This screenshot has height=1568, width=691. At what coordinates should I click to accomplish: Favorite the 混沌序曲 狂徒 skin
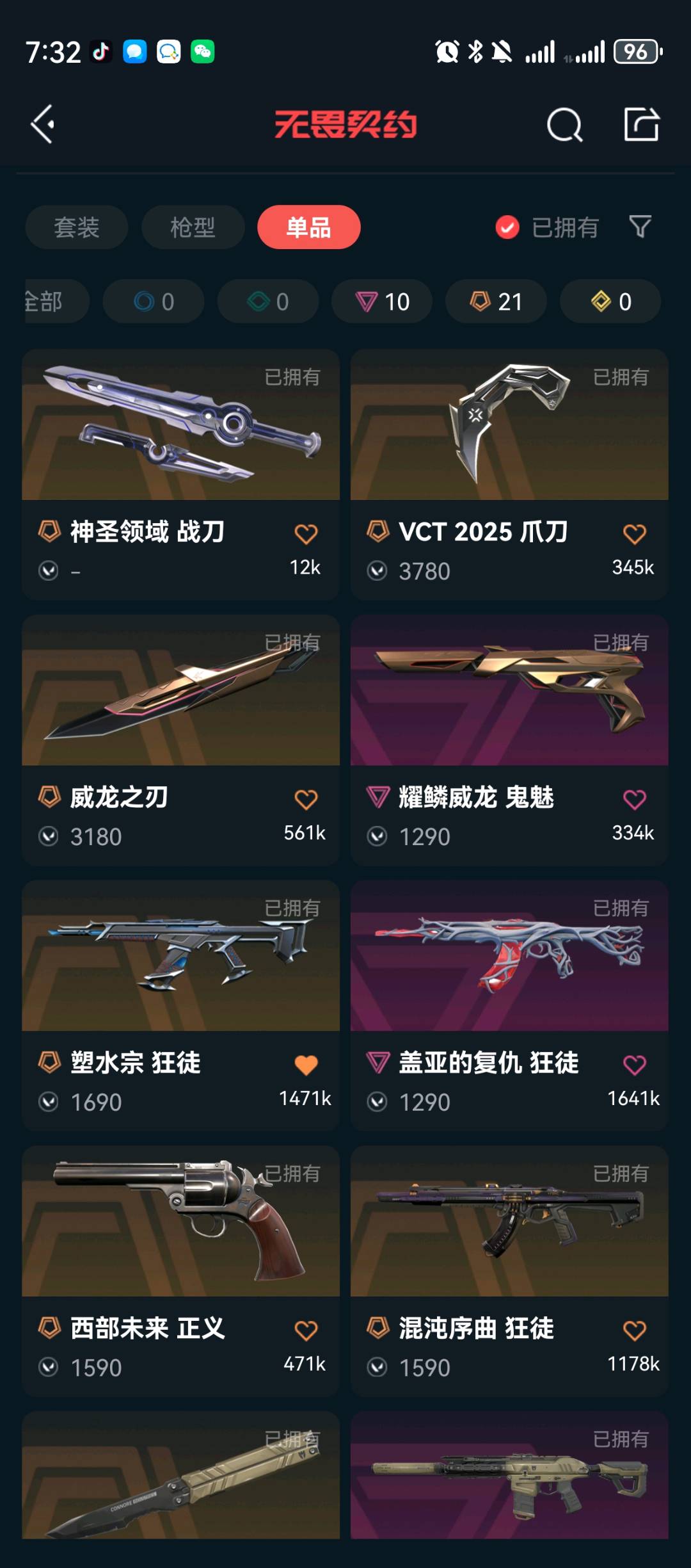pyautogui.click(x=634, y=1331)
